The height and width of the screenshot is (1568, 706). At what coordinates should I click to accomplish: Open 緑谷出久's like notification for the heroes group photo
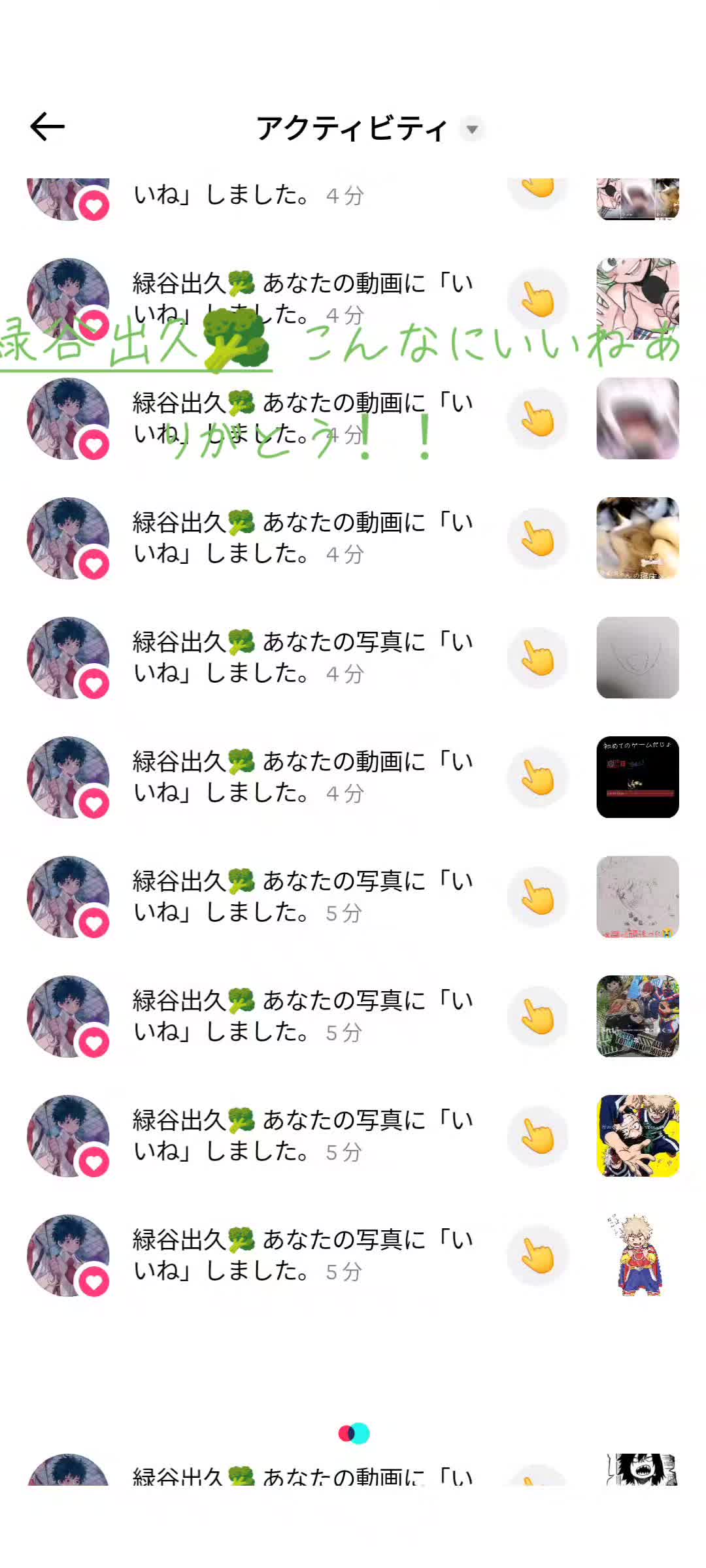(302, 1016)
